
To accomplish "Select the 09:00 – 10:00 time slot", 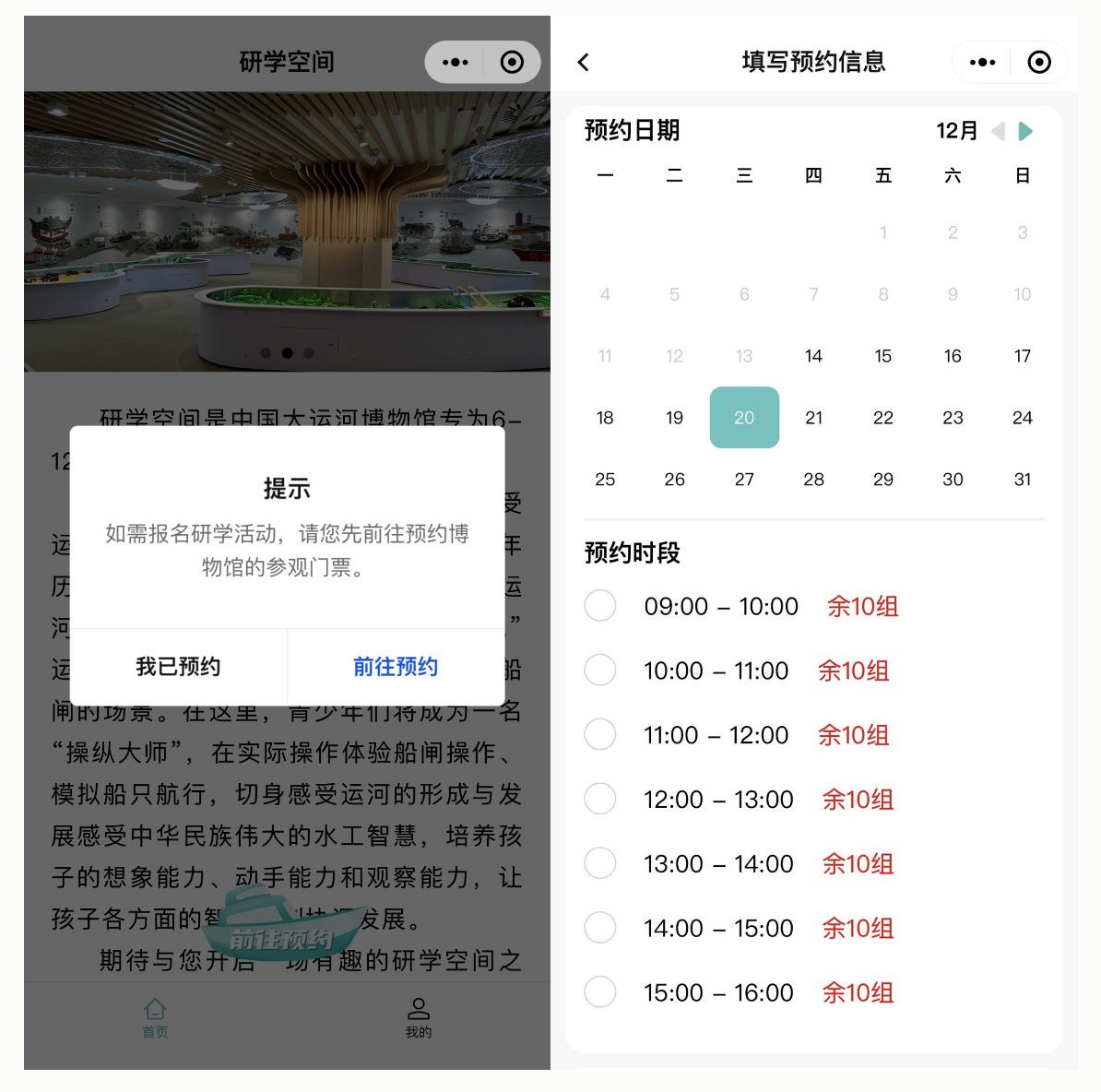I will (600, 606).
